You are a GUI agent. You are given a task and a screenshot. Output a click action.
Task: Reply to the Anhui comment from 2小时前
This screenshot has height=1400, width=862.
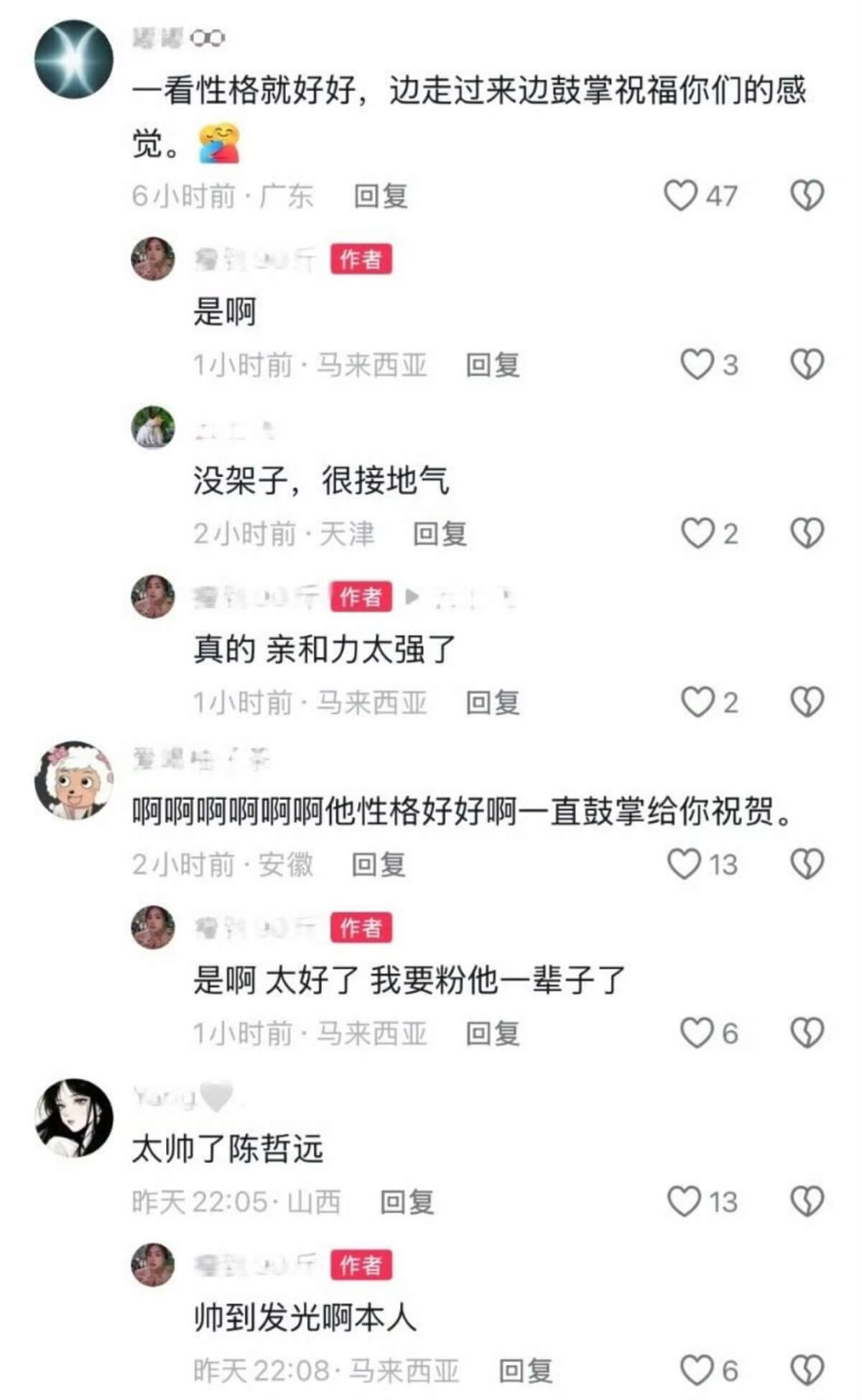click(x=379, y=865)
